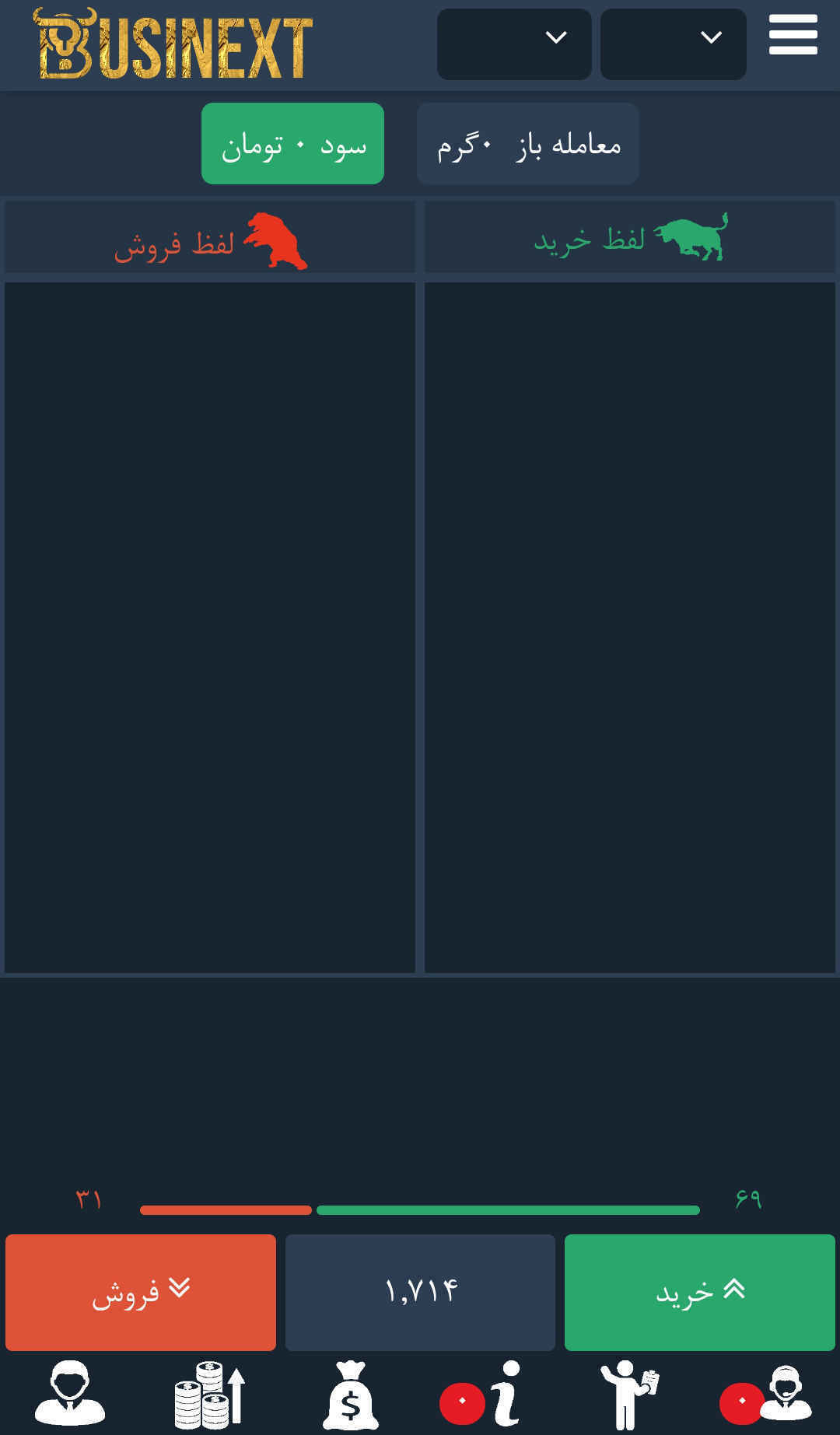Open the hamburger menu

click(x=793, y=35)
